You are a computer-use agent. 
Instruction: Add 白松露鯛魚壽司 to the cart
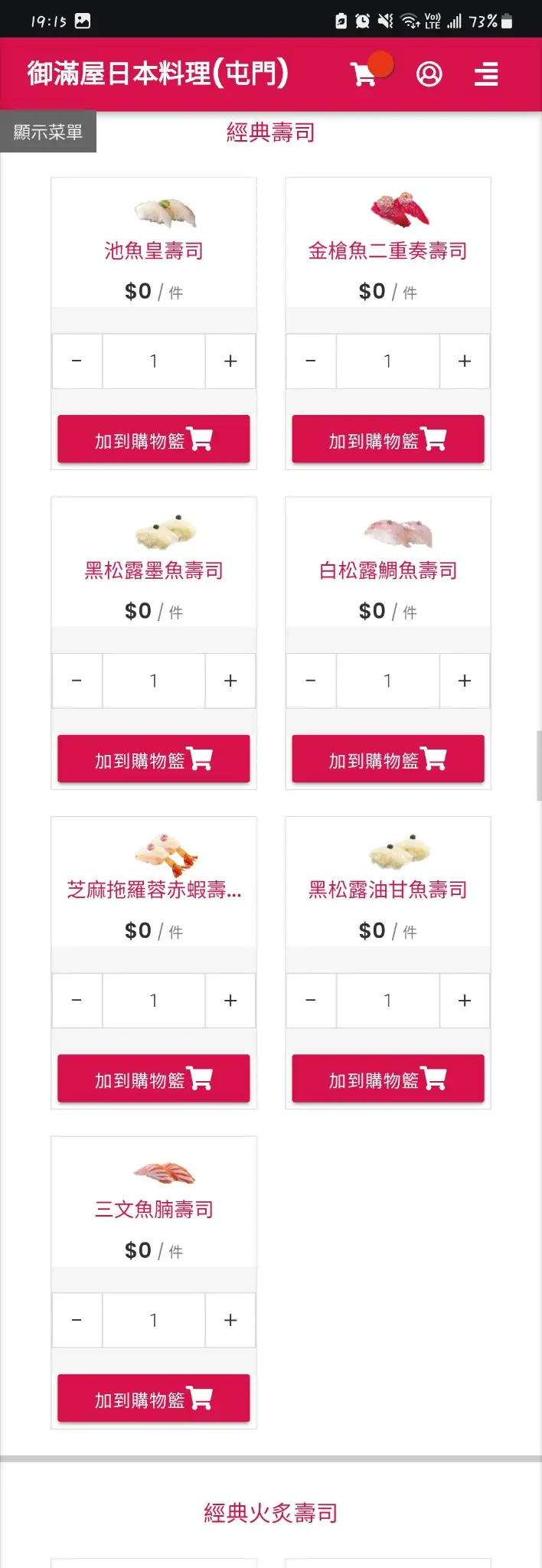click(x=387, y=759)
